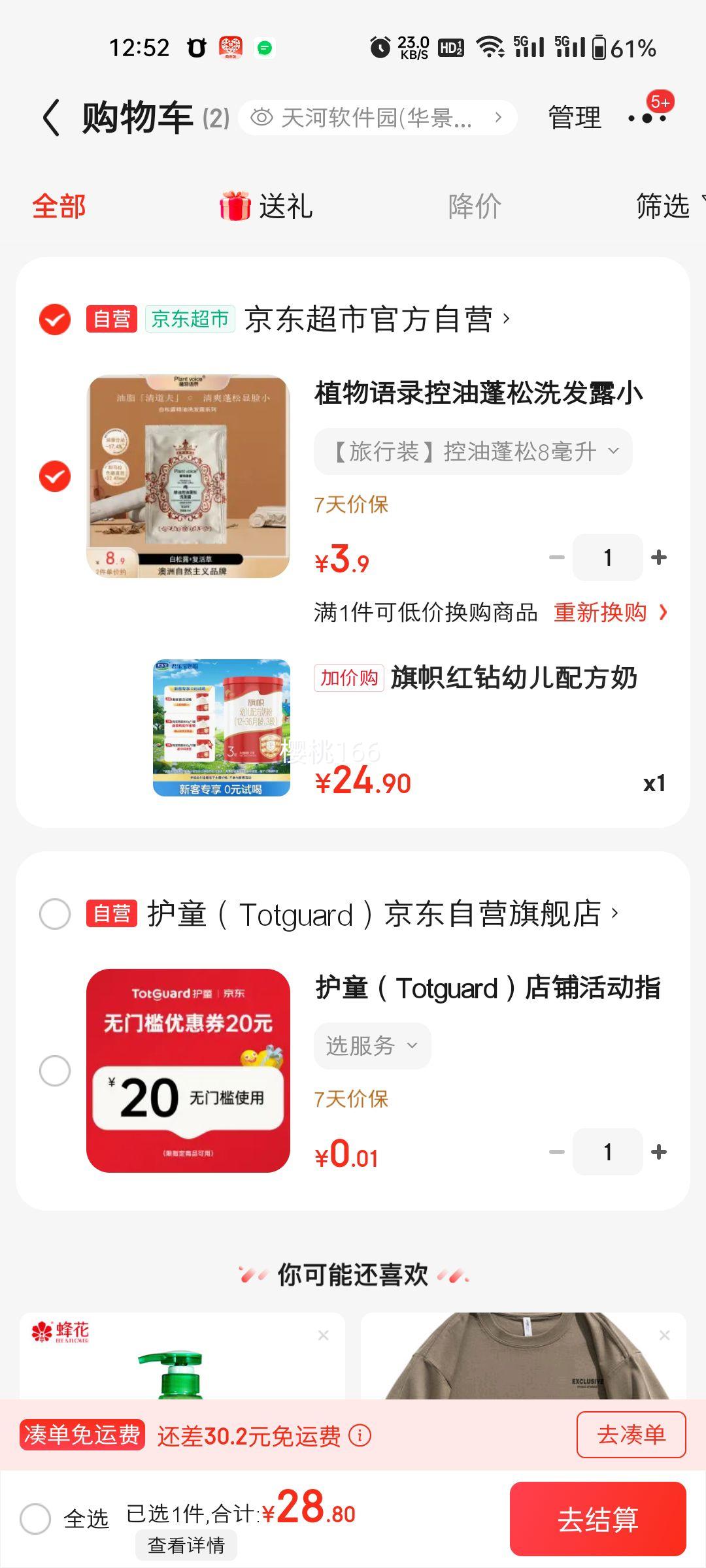Enable the 全选 select-all checkbox

tap(36, 1520)
